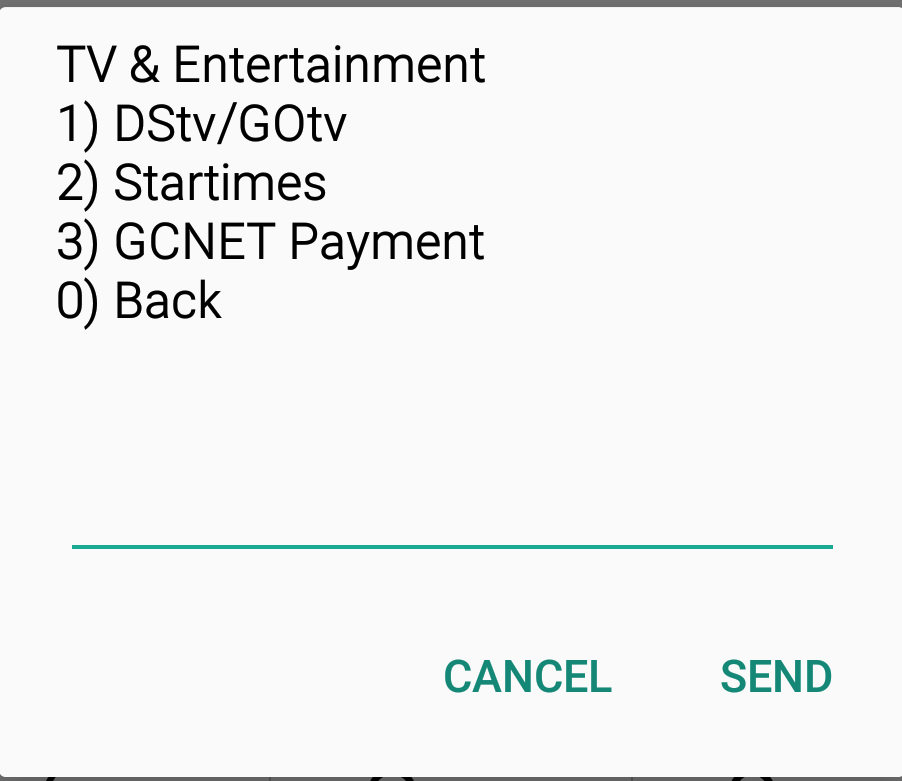Send the USSD response
The height and width of the screenshot is (781, 902).
tap(776, 677)
